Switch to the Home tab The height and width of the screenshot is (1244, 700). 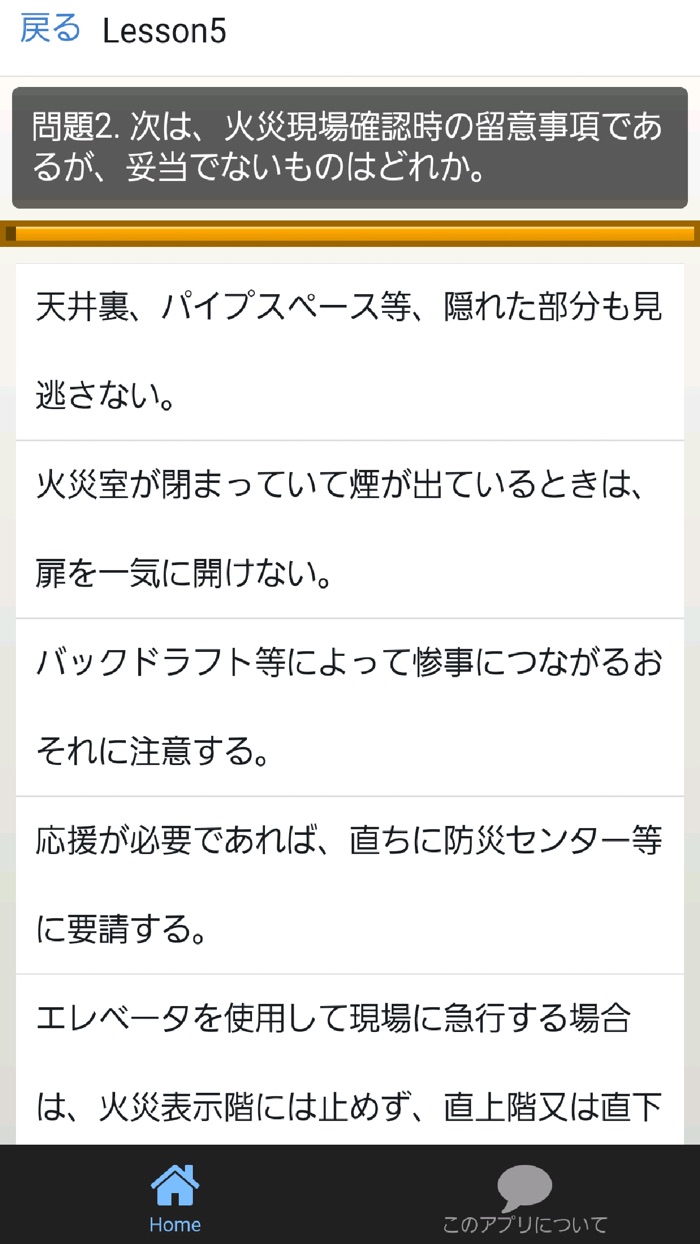click(175, 1197)
